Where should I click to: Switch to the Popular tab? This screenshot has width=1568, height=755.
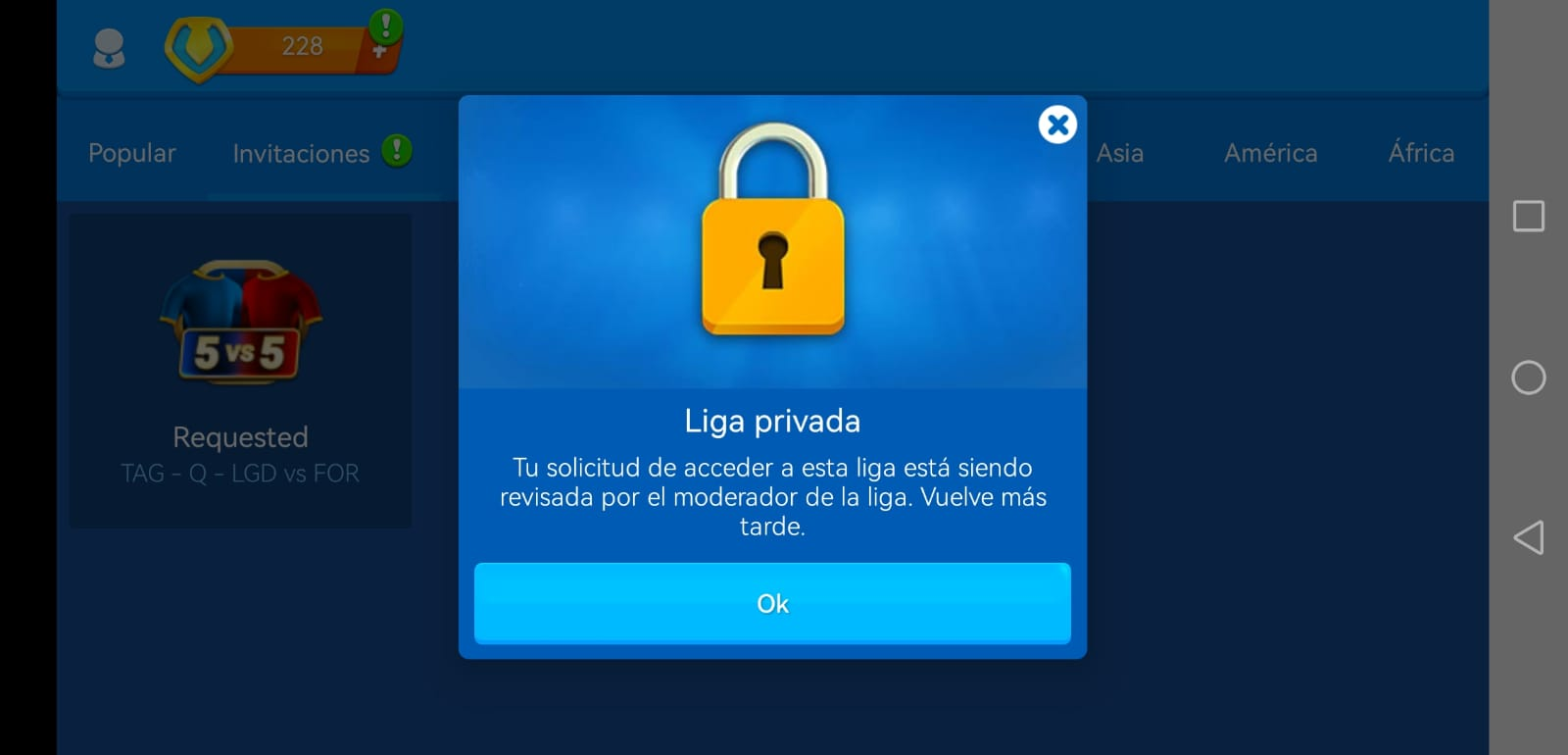coord(132,153)
